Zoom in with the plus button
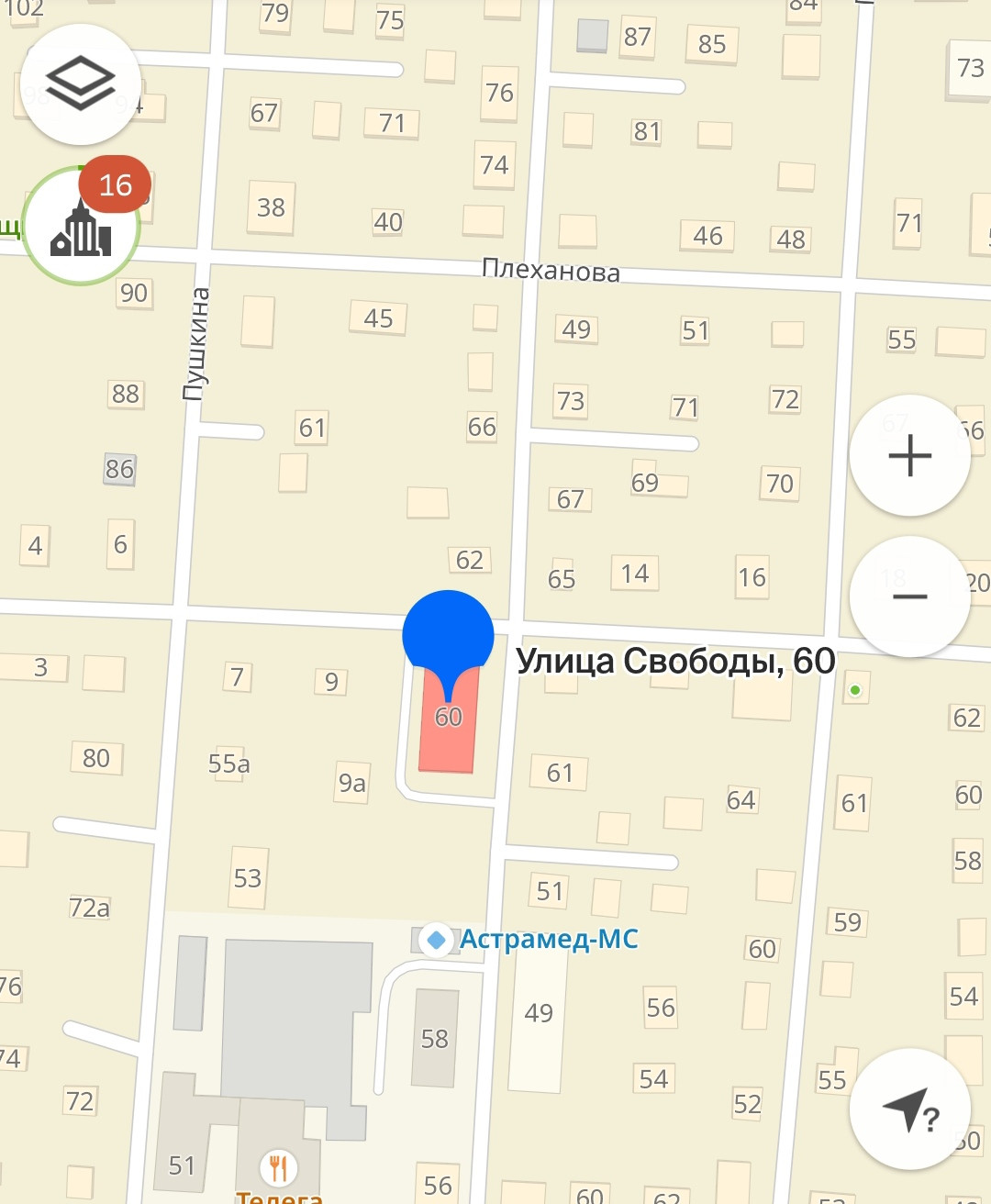 click(909, 455)
